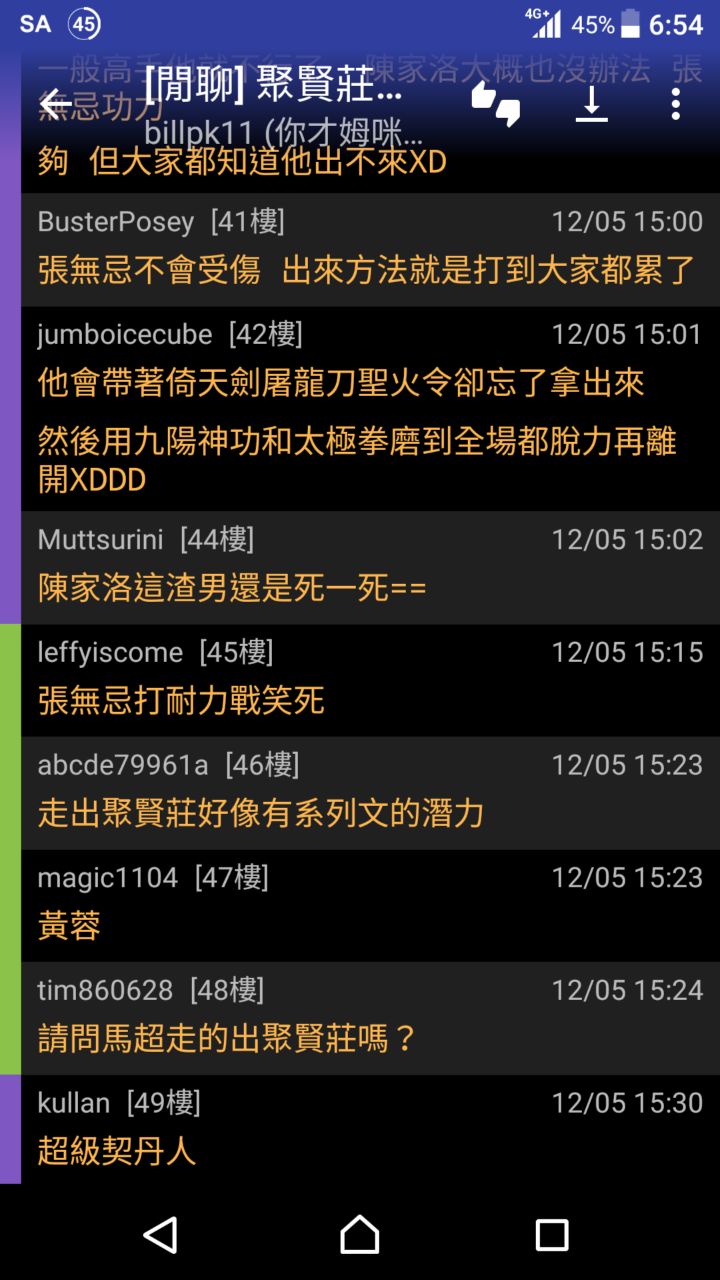Select tim860628's comment on floor 48
This screenshot has width=720, height=1280.
[x=370, y=1019]
